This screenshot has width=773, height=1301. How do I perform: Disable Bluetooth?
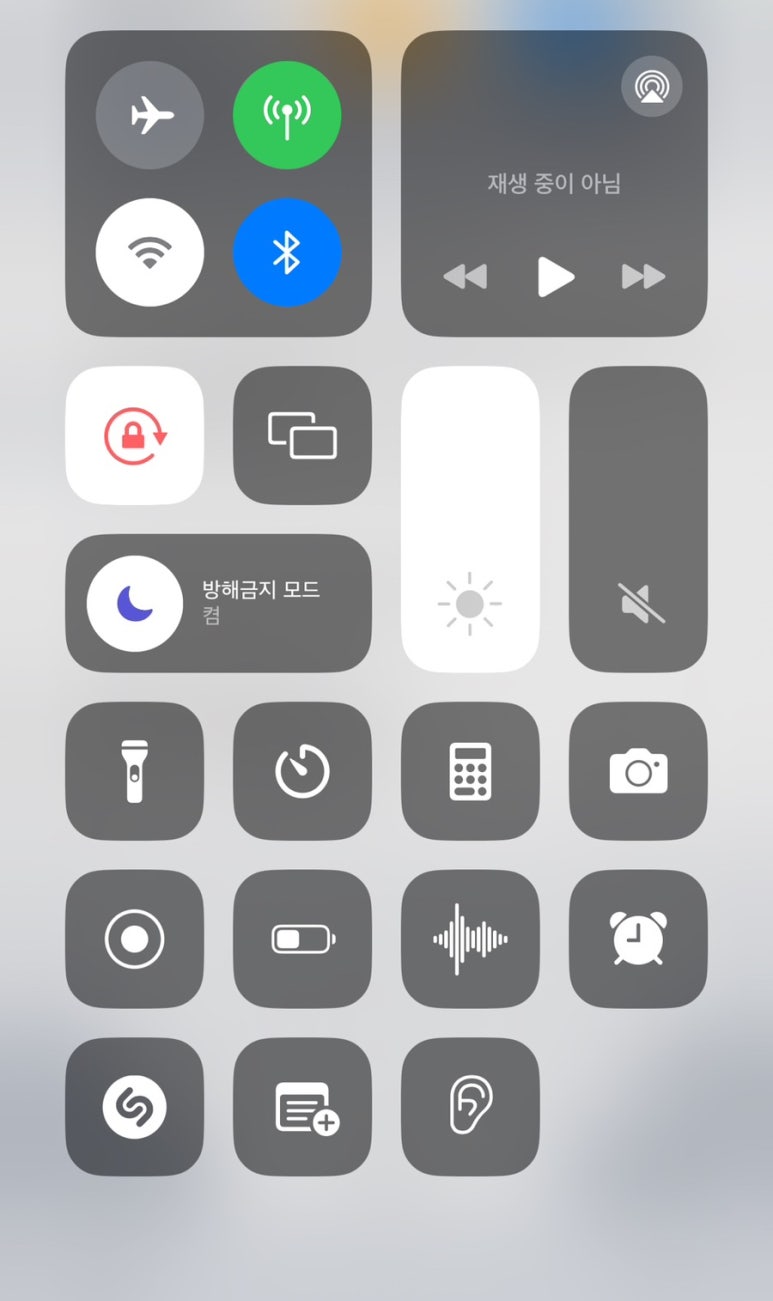tap(287, 253)
